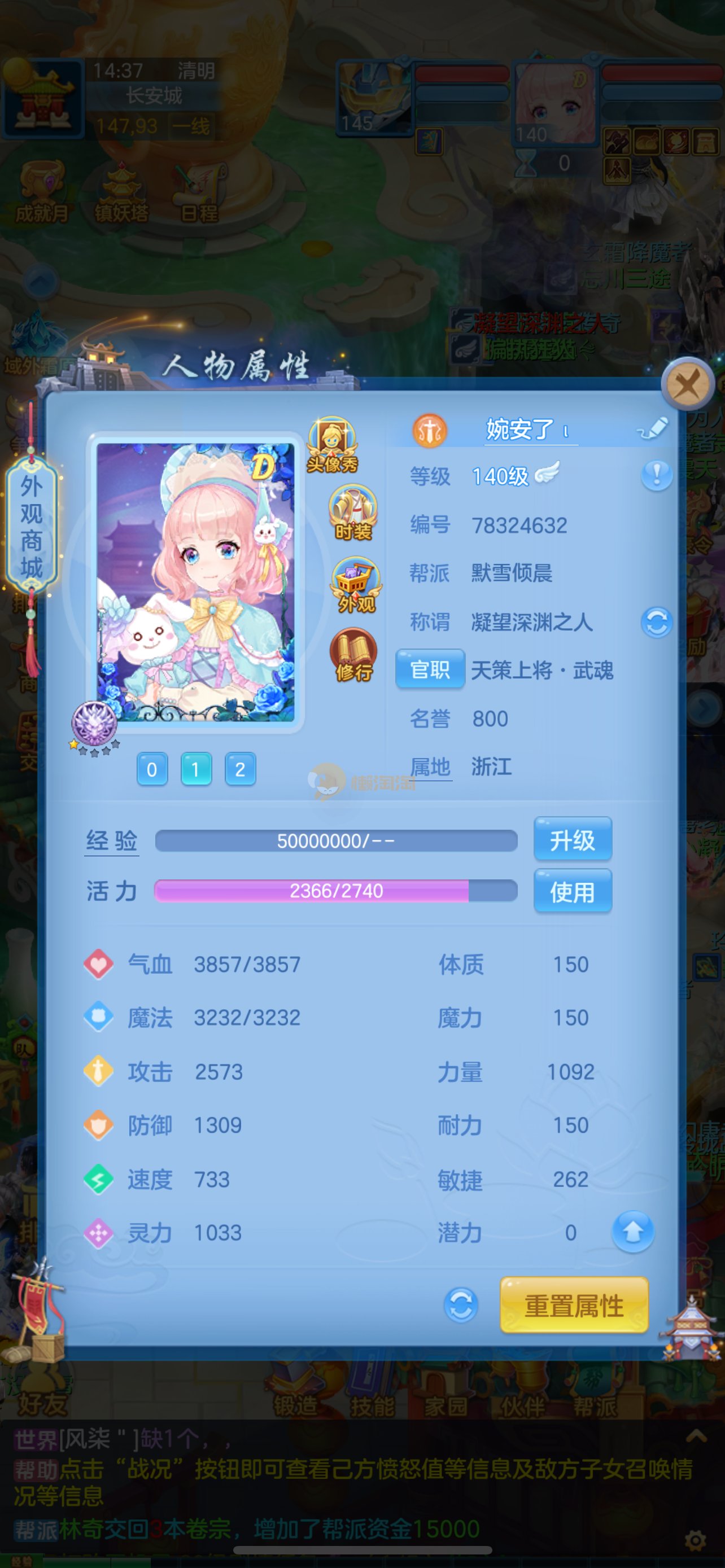Open the 外观 appearance shop icon
This screenshot has height=1568, width=725.
pyautogui.click(x=356, y=585)
